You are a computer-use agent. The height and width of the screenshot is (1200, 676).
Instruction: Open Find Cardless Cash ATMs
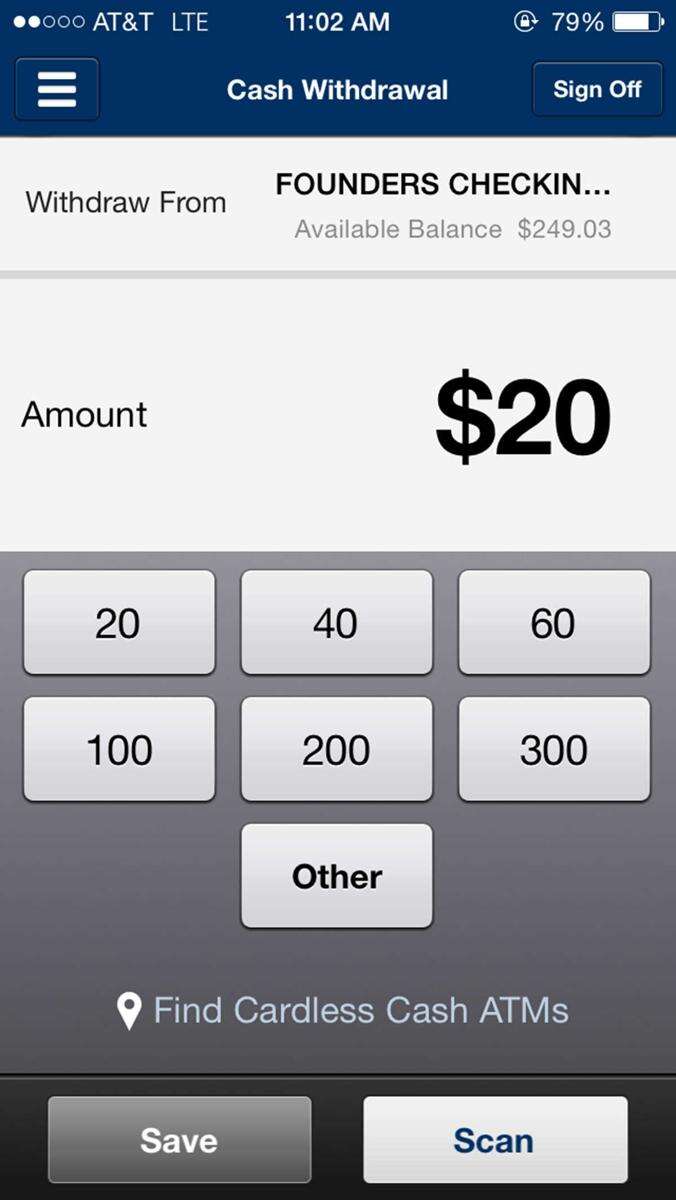coord(342,1010)
